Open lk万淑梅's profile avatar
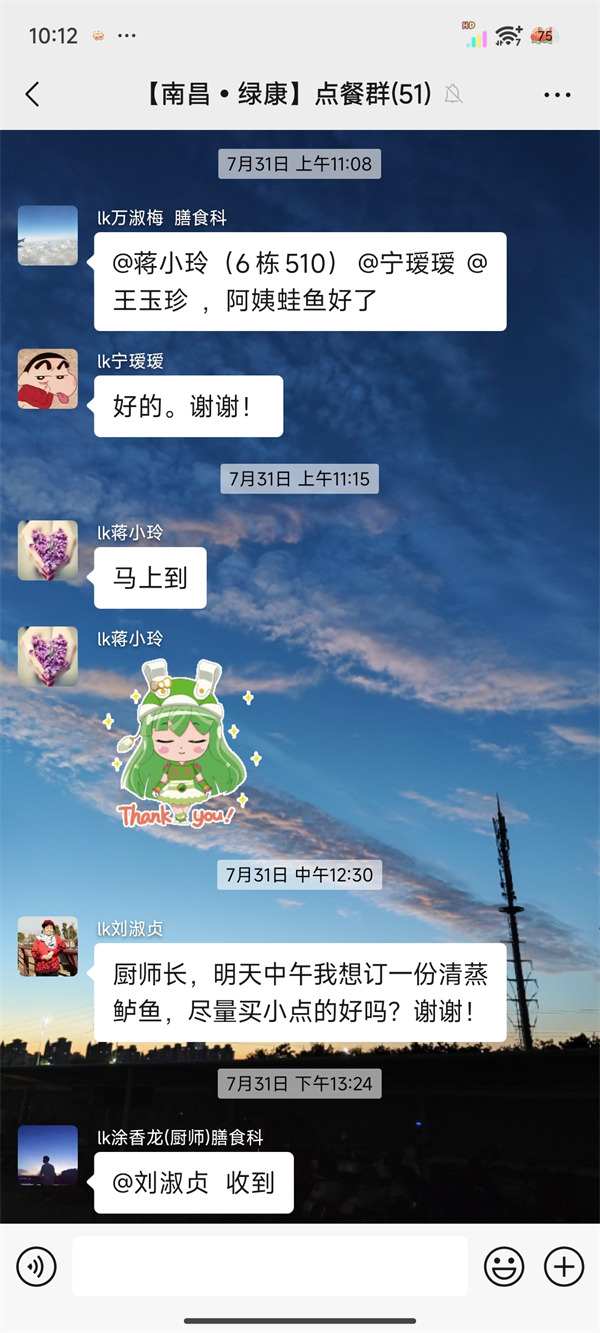The height and width of the screenshot is (1333, 600). pyautogui.click(x=48, y=236)
